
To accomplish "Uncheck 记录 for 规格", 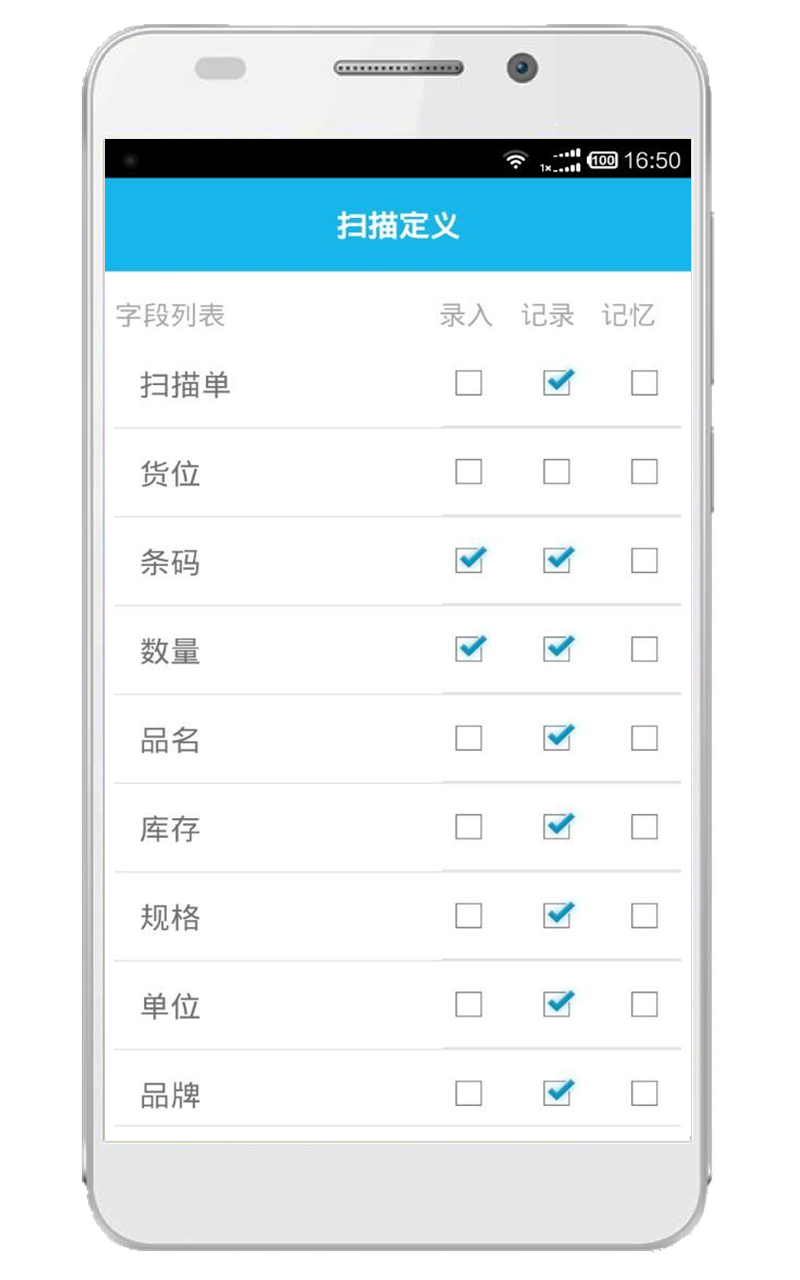I will click(557, 916).
